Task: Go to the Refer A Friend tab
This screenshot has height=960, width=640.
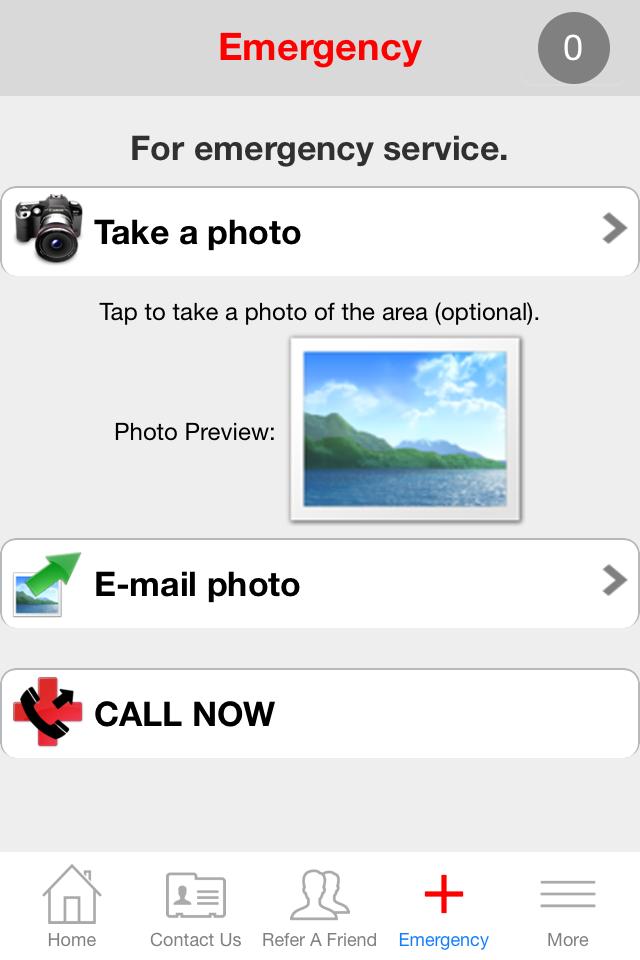Action: (319, 908)
